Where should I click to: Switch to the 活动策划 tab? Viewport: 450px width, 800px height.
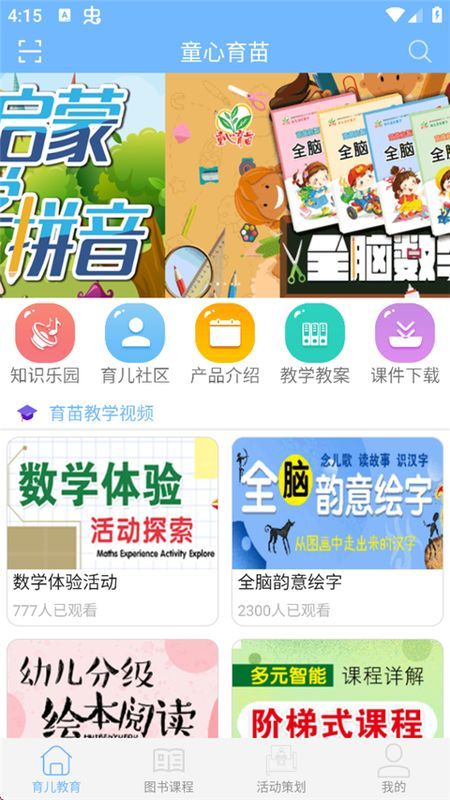[281, 769]
